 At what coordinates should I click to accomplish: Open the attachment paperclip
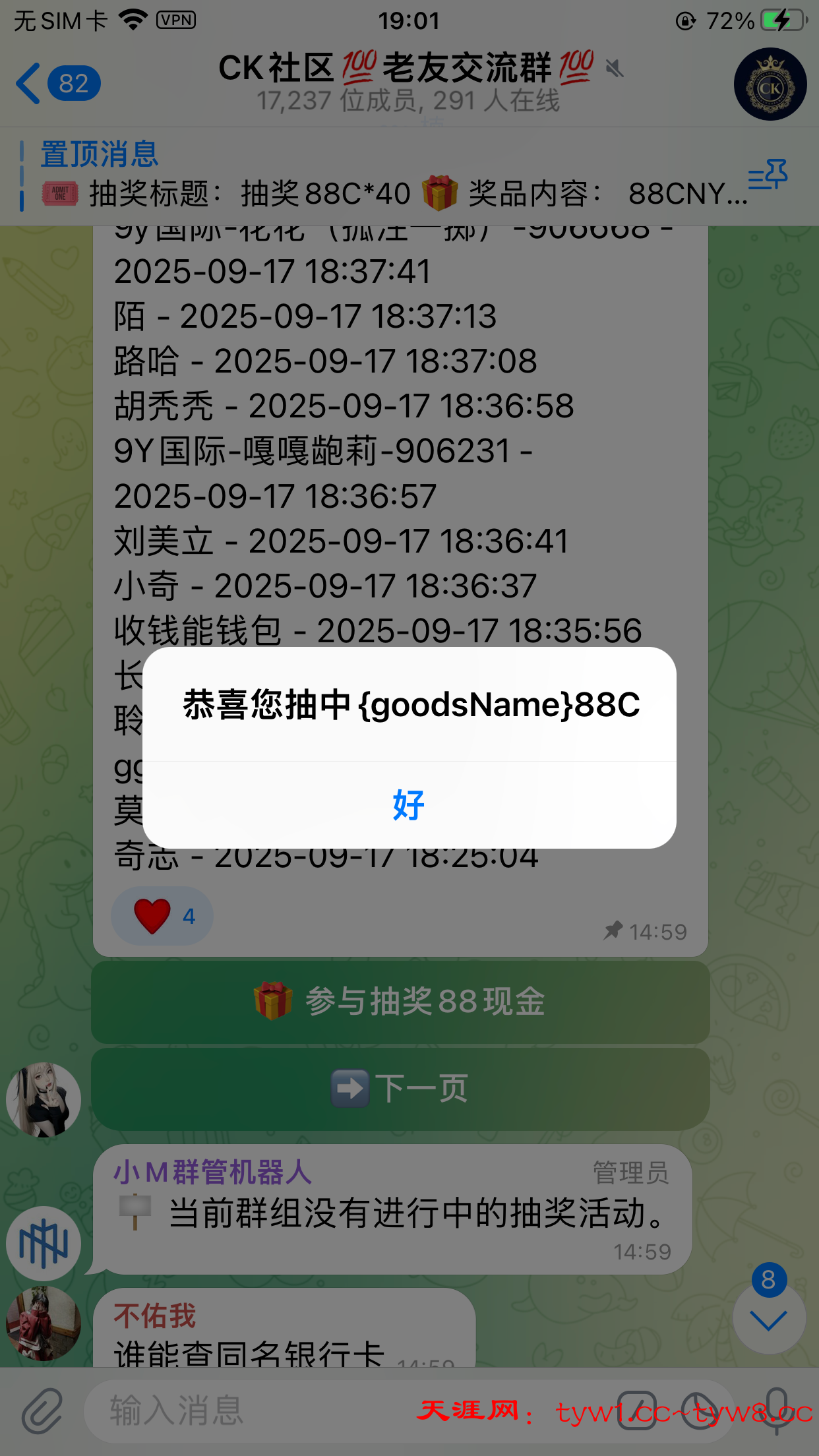coord(43,1411)
